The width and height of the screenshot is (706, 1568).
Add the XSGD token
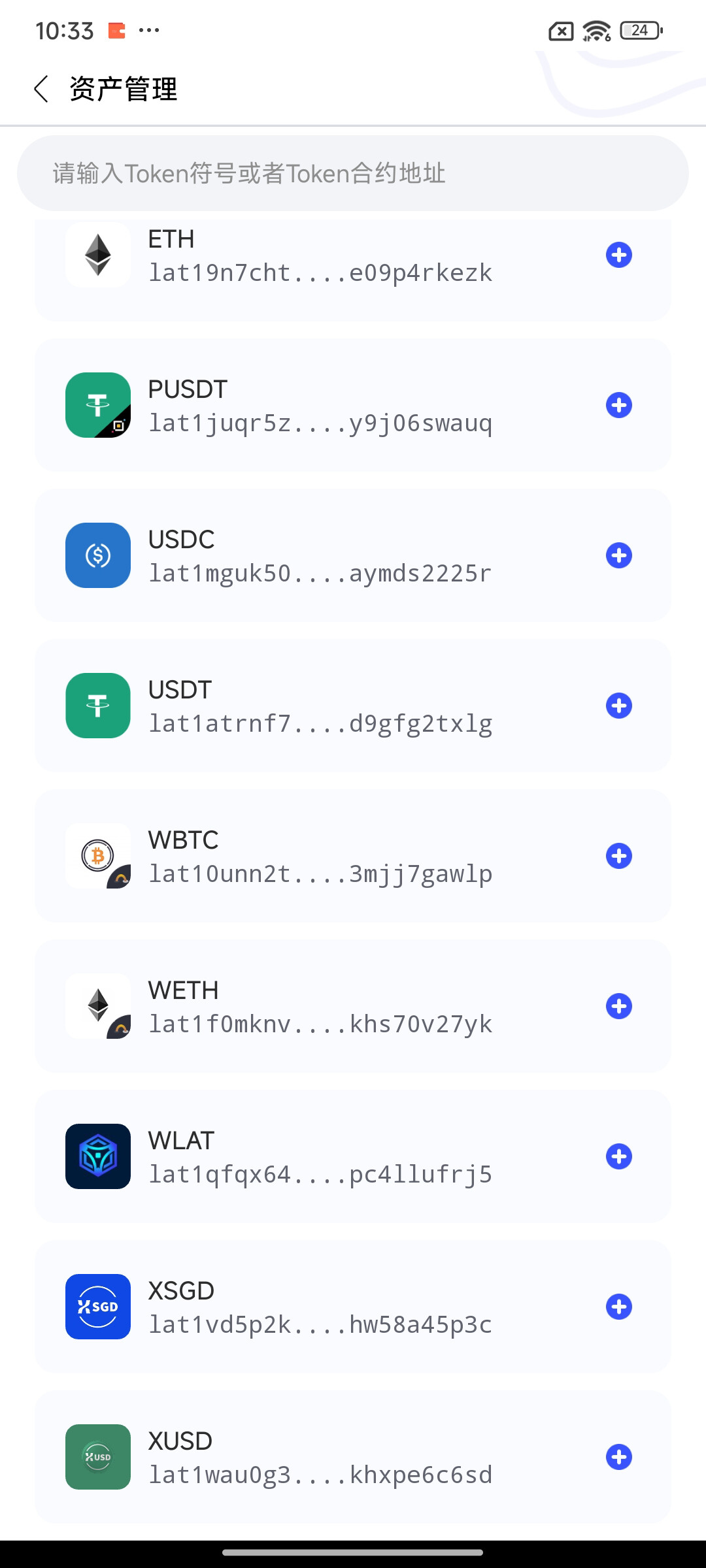click(x=619, y=1307)
